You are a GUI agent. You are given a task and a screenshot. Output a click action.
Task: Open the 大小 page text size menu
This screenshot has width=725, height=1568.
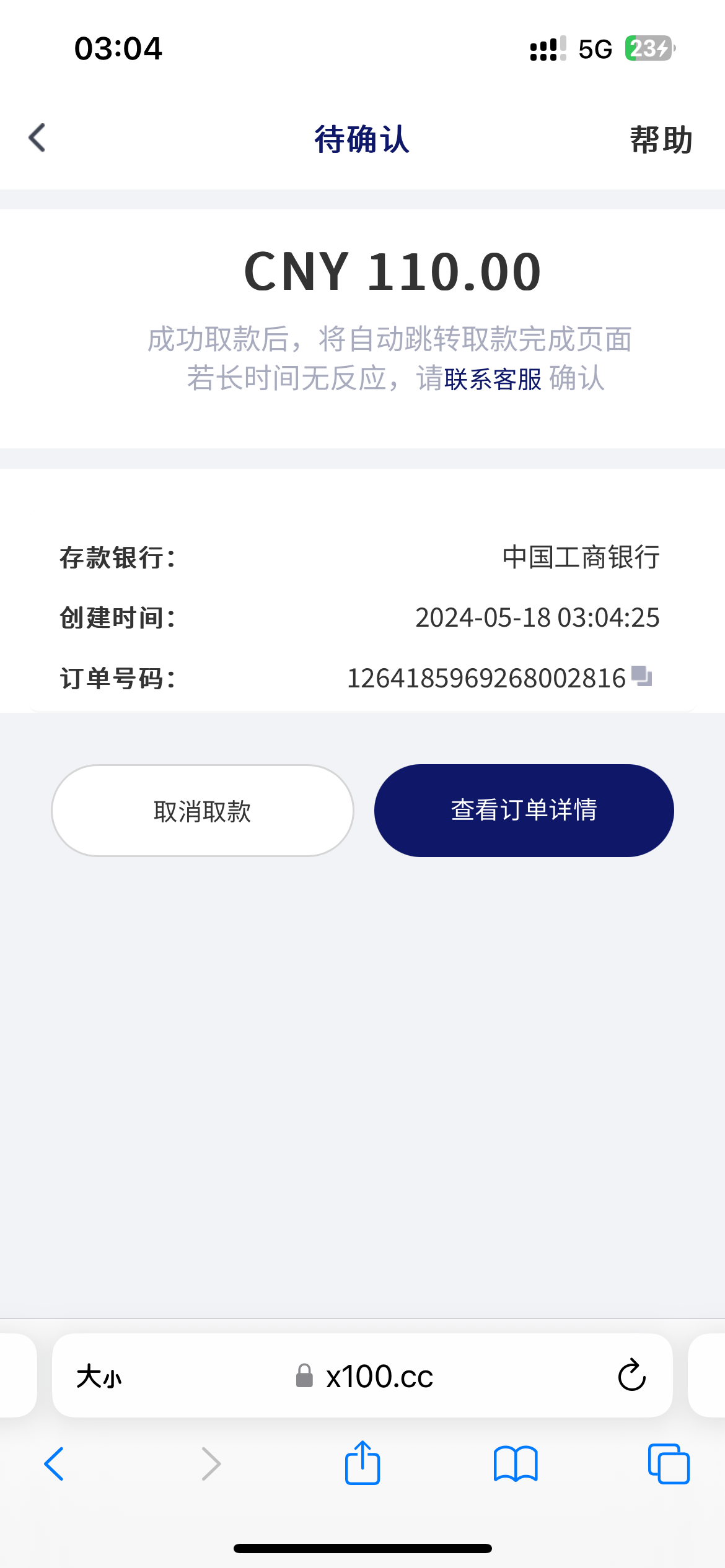[x=99, y=1377]
